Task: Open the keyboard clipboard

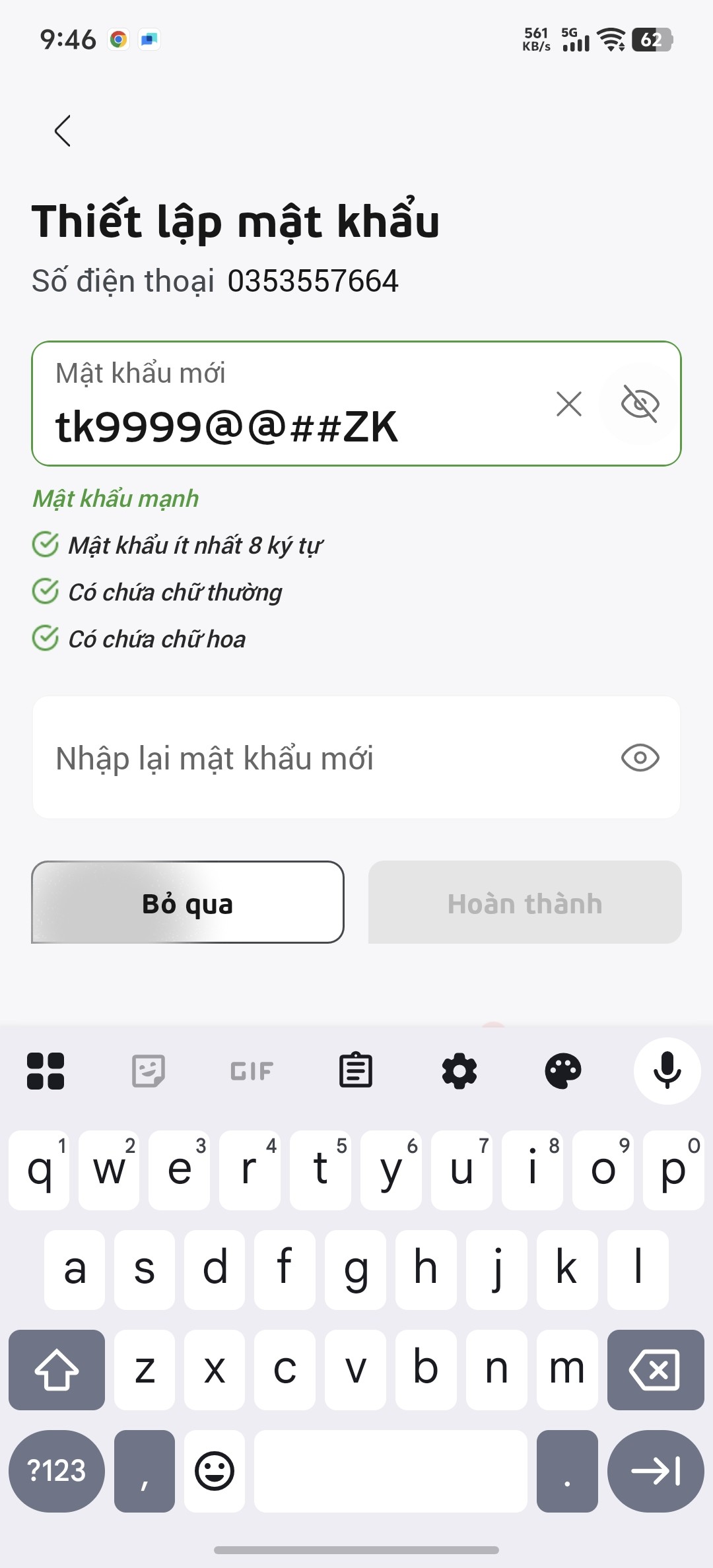Action: [356, 1070]
